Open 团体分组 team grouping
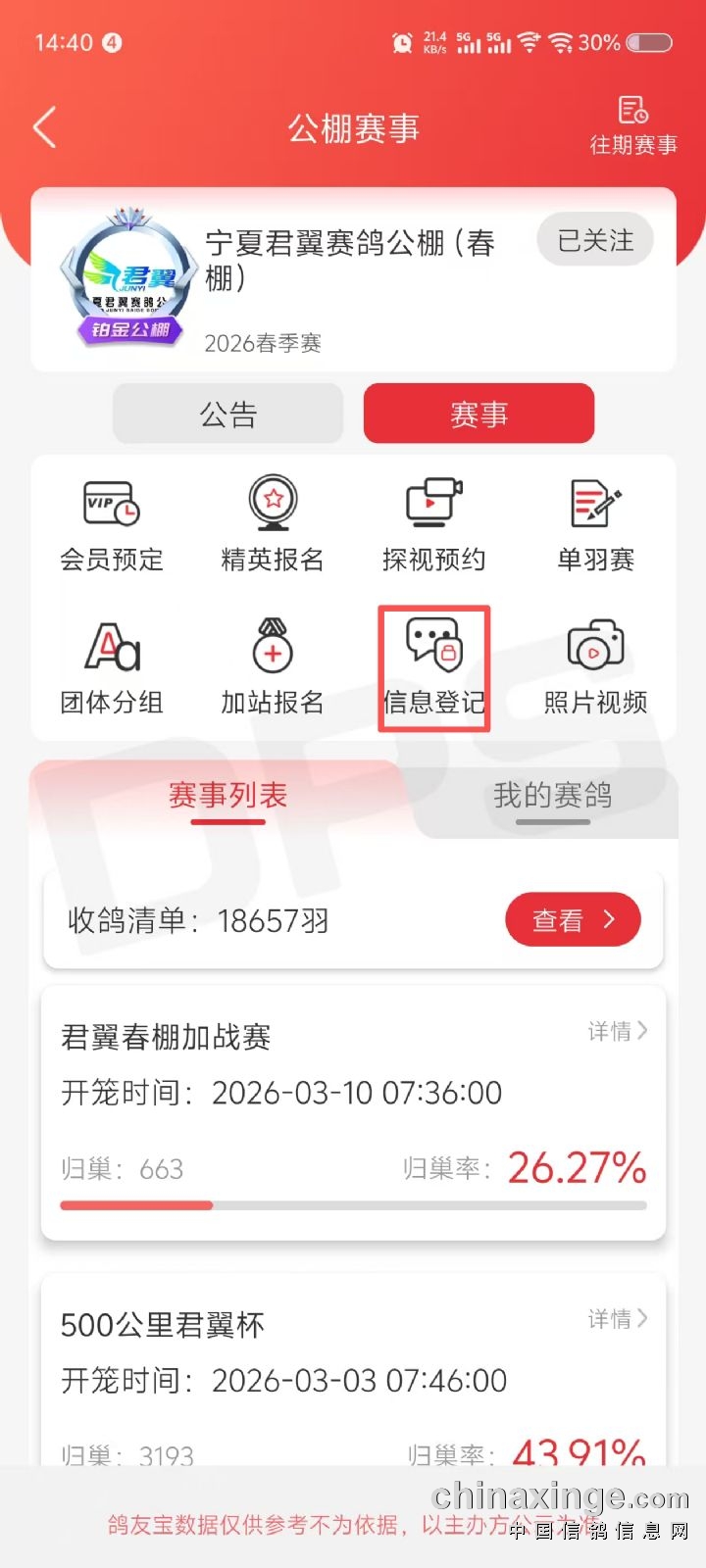 tap(112, 668)
